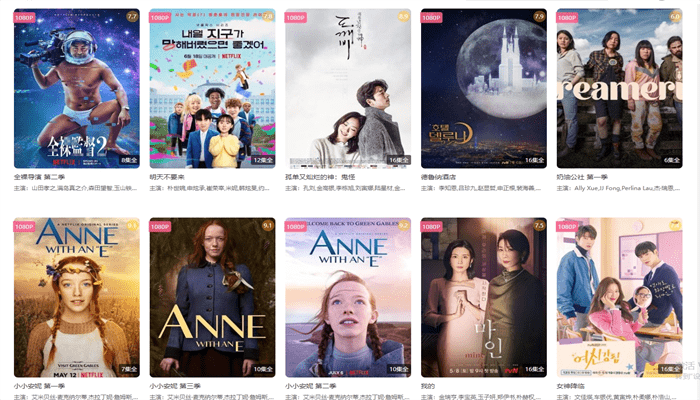The height and width of the screenshot is (400, 700).
Task: Open 小小安妮 第二季 poster
Action: 347,297
